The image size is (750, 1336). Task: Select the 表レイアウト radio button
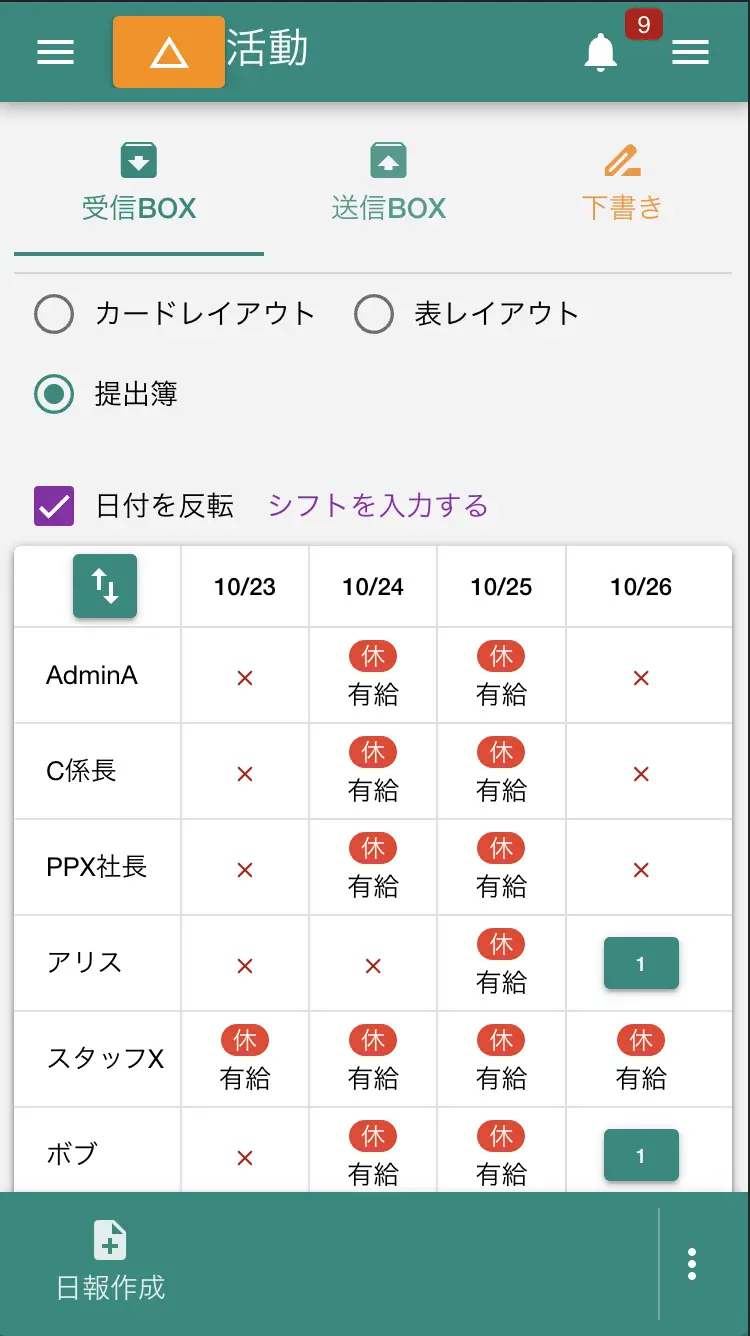[374, 313]
